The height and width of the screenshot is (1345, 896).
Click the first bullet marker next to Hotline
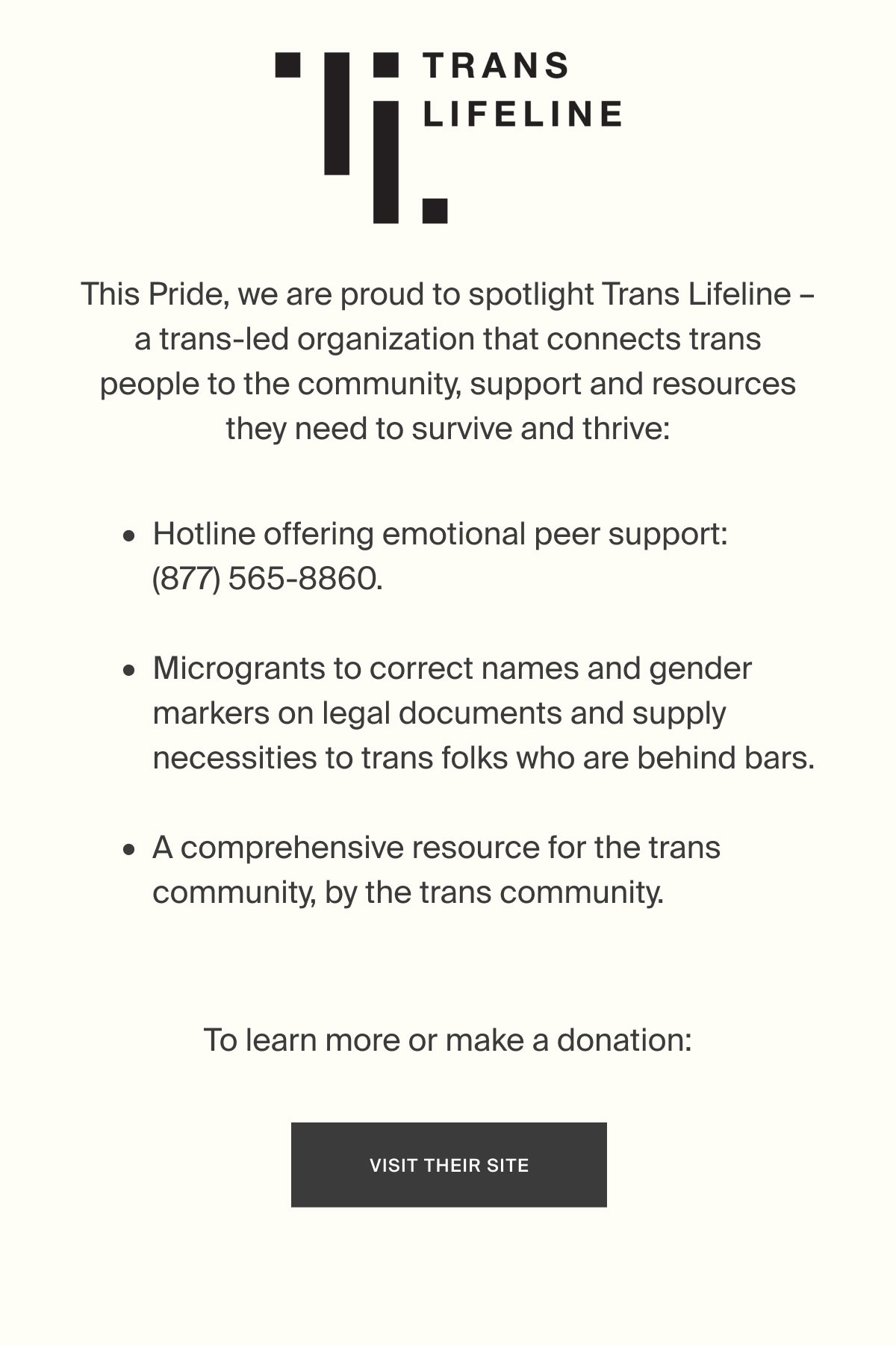click(x=128, y=536)
